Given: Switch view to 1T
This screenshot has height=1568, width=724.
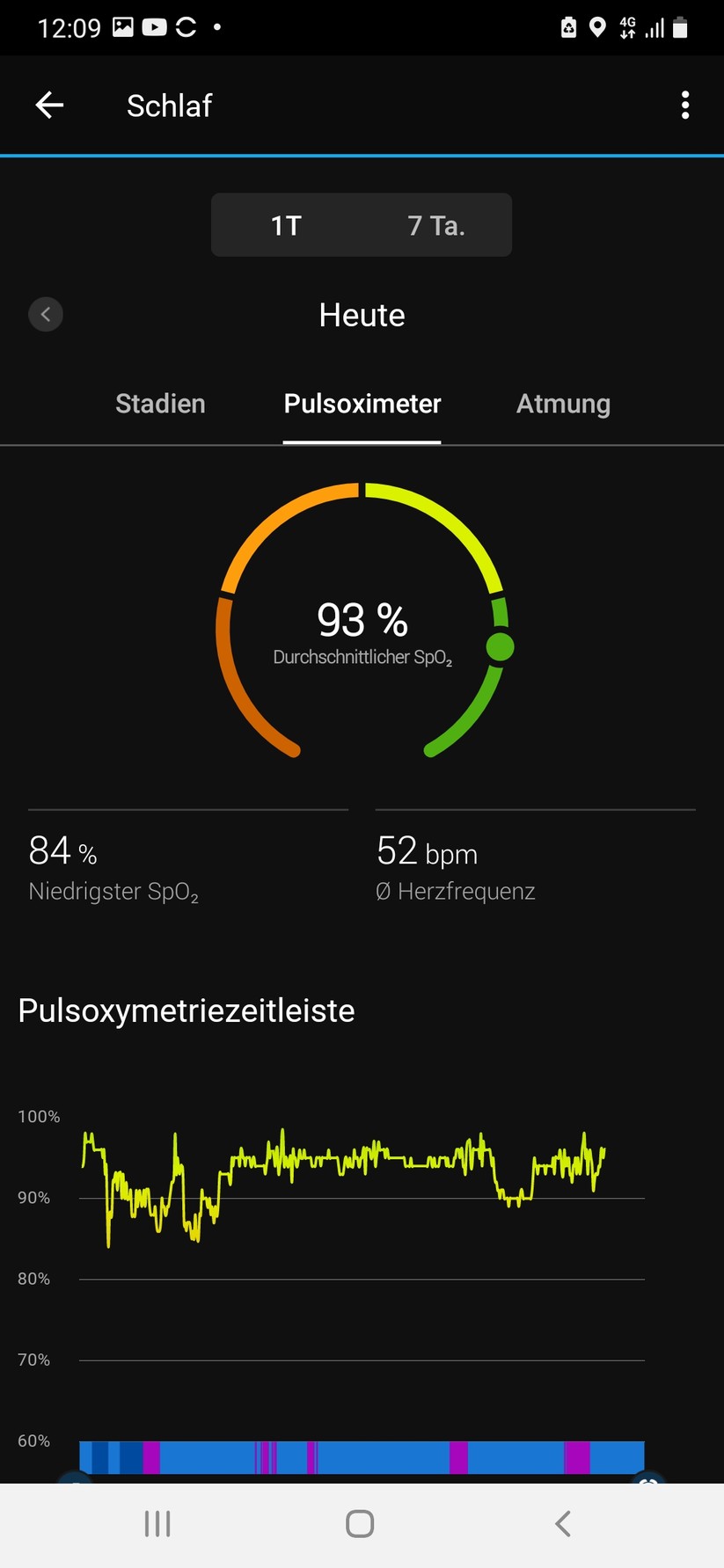Looking at the screenshot, I should point(286,225).
